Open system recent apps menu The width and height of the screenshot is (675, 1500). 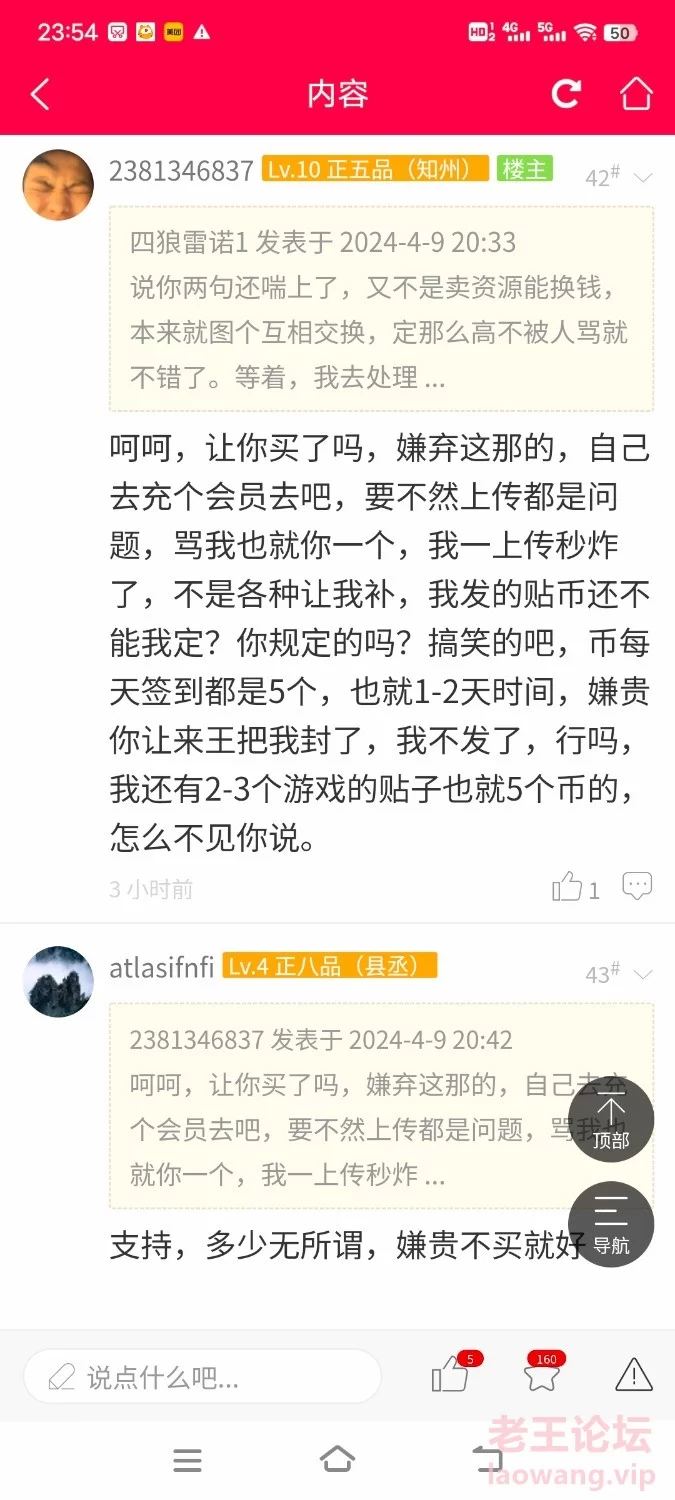pyautogui.click(x=187, y=1460)
